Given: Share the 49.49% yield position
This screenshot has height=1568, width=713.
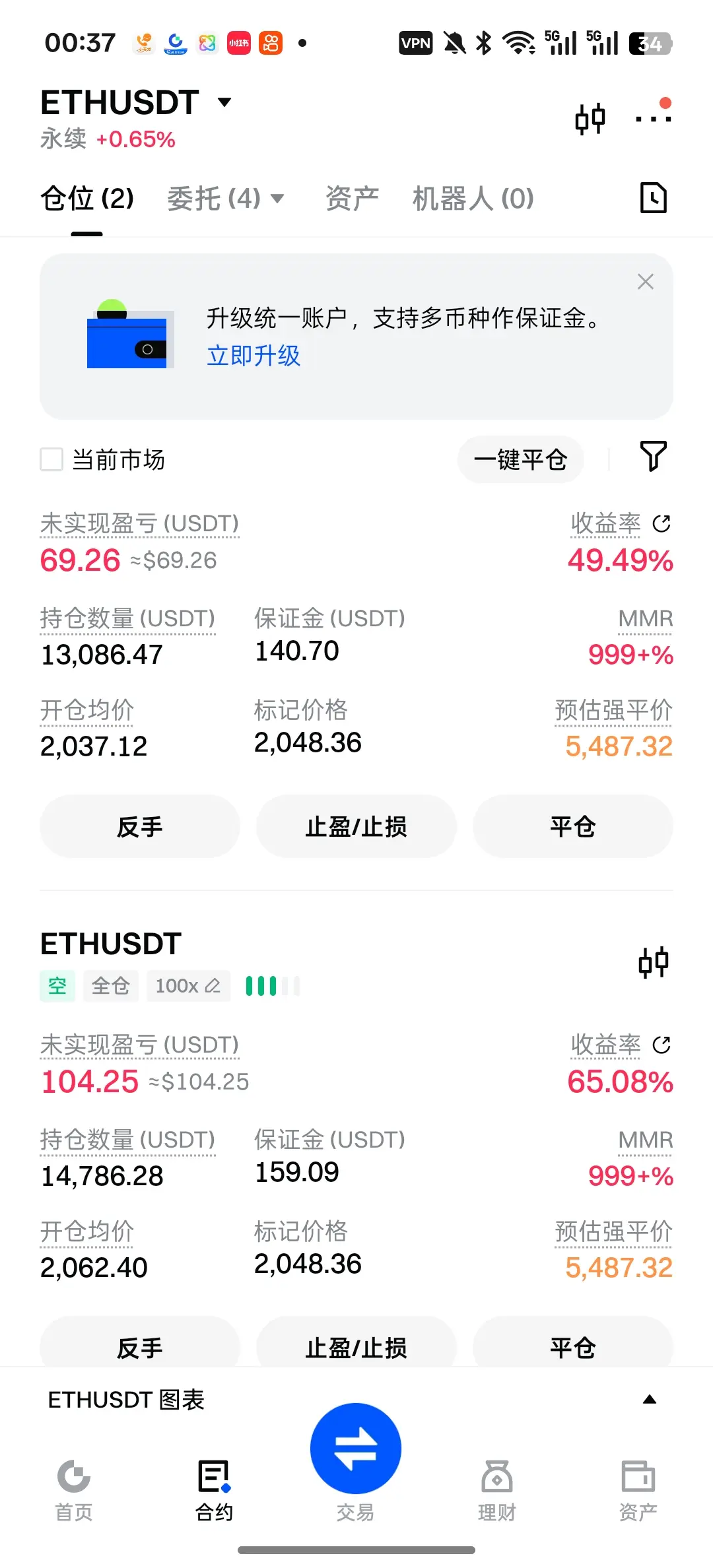Looking at the screenshot, I should tap(662, 524).
